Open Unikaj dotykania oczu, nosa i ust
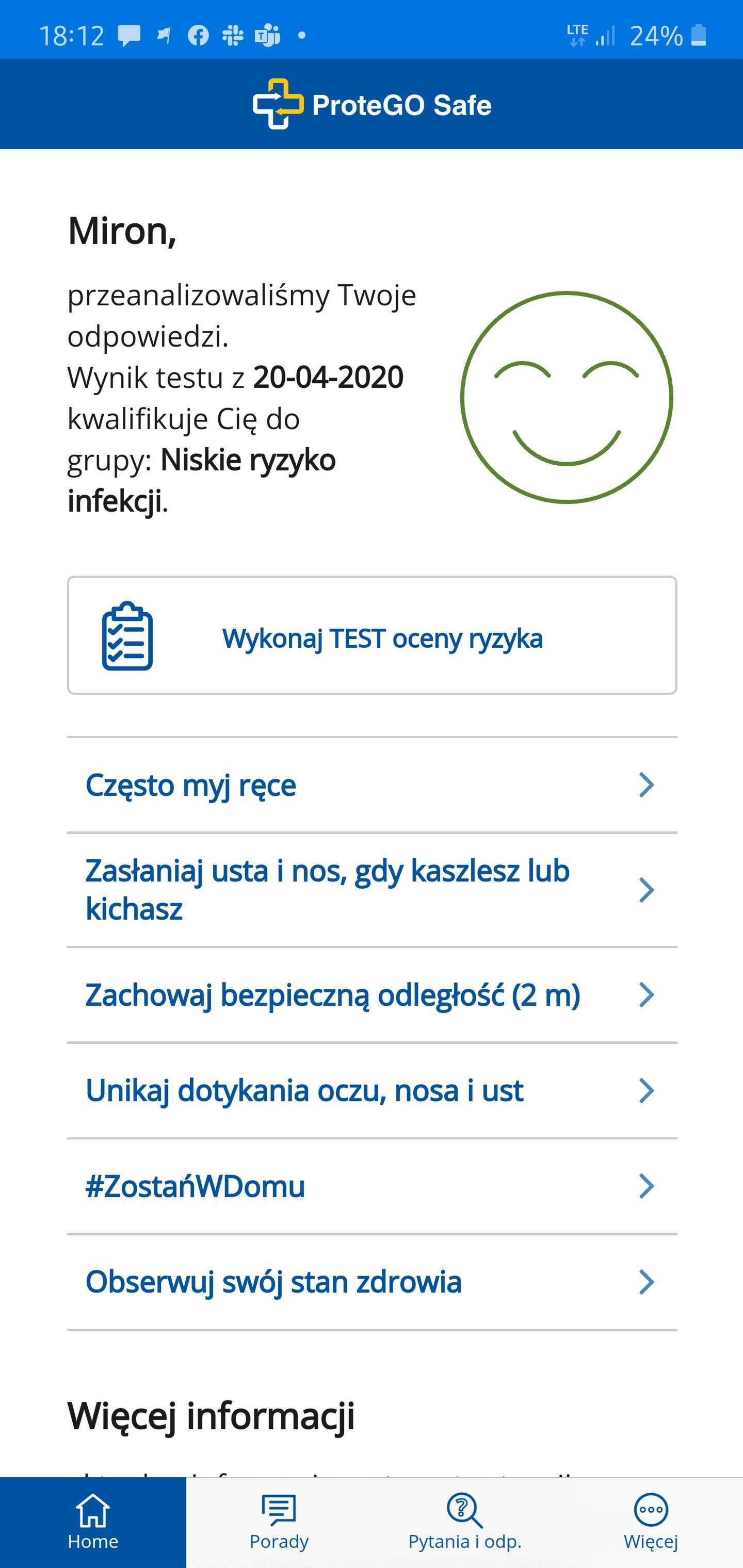The height and width of the screenshot is (1568, 743). tap(372, 1091)
